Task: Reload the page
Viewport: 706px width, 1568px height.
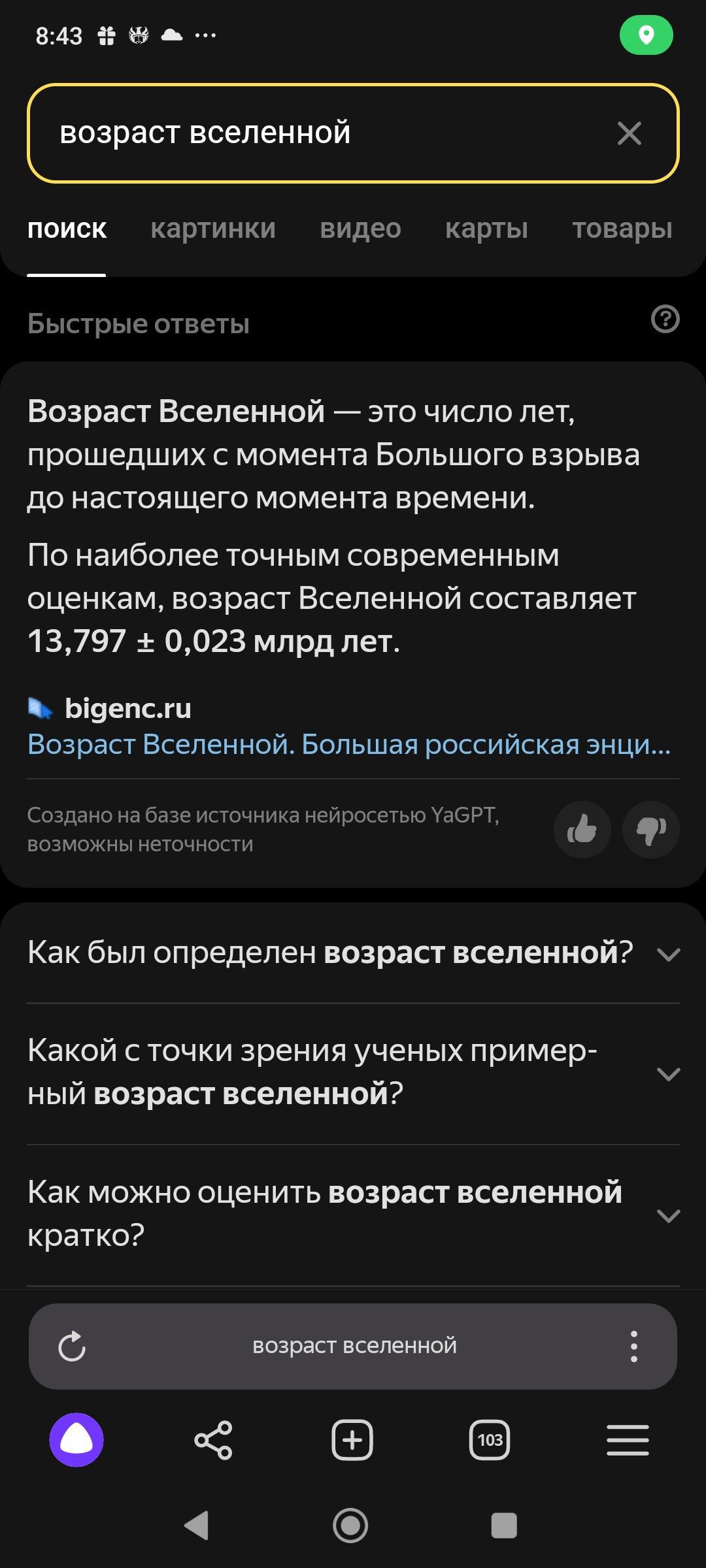Action: 72,1346
